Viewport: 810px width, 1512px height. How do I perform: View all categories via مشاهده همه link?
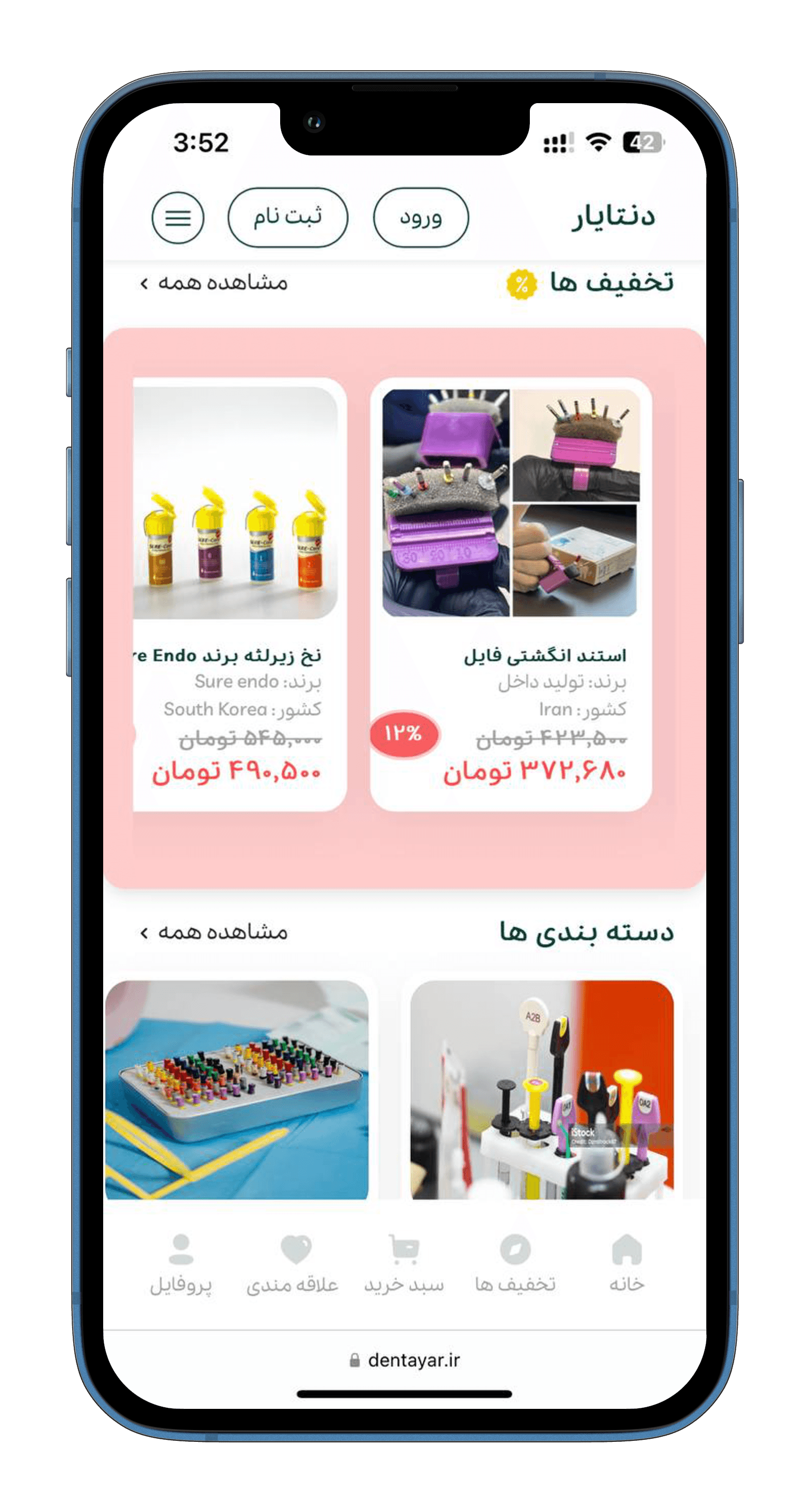point(215,932)
